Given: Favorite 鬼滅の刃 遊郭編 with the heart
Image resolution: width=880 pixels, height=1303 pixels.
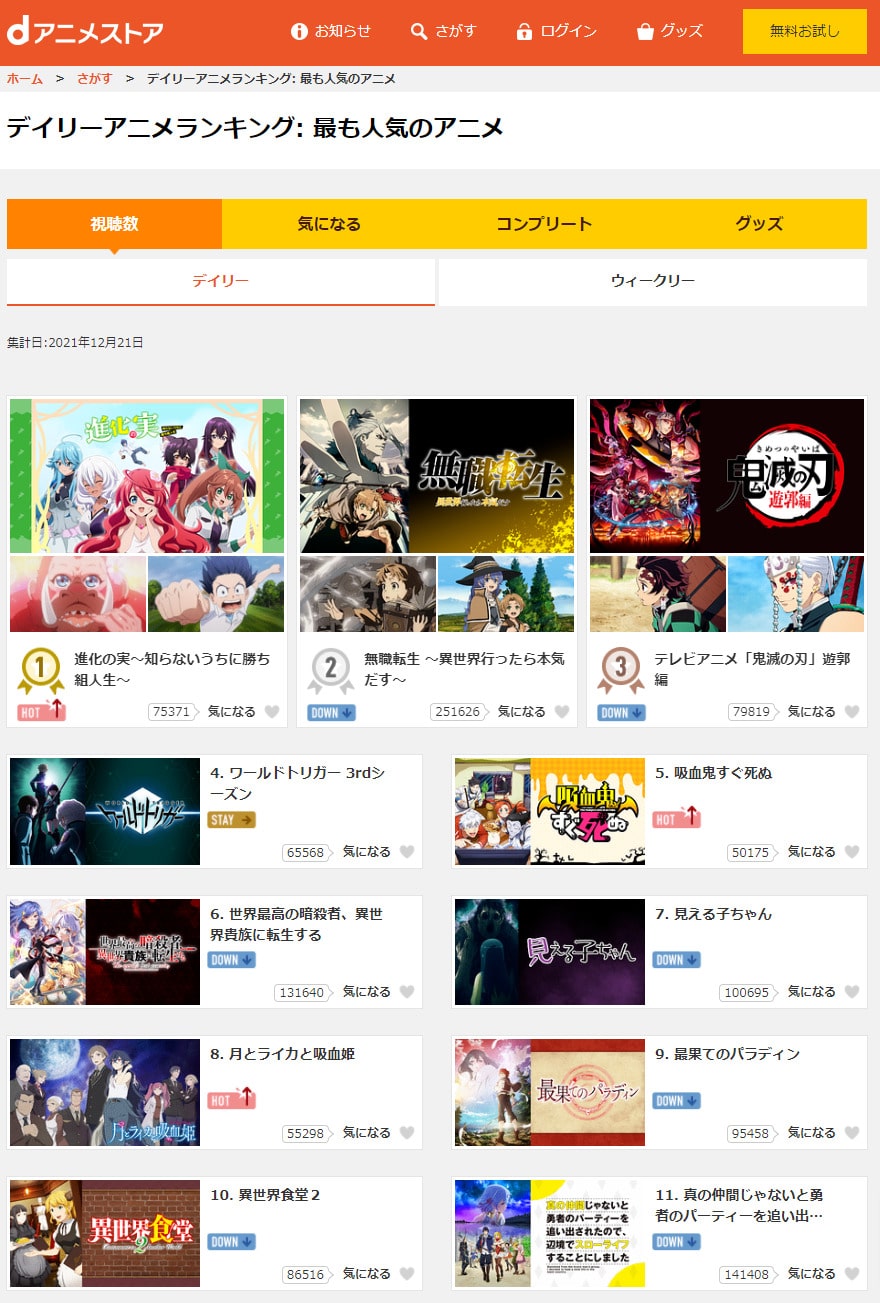Looking at the screenshot, I should (852, 712).
